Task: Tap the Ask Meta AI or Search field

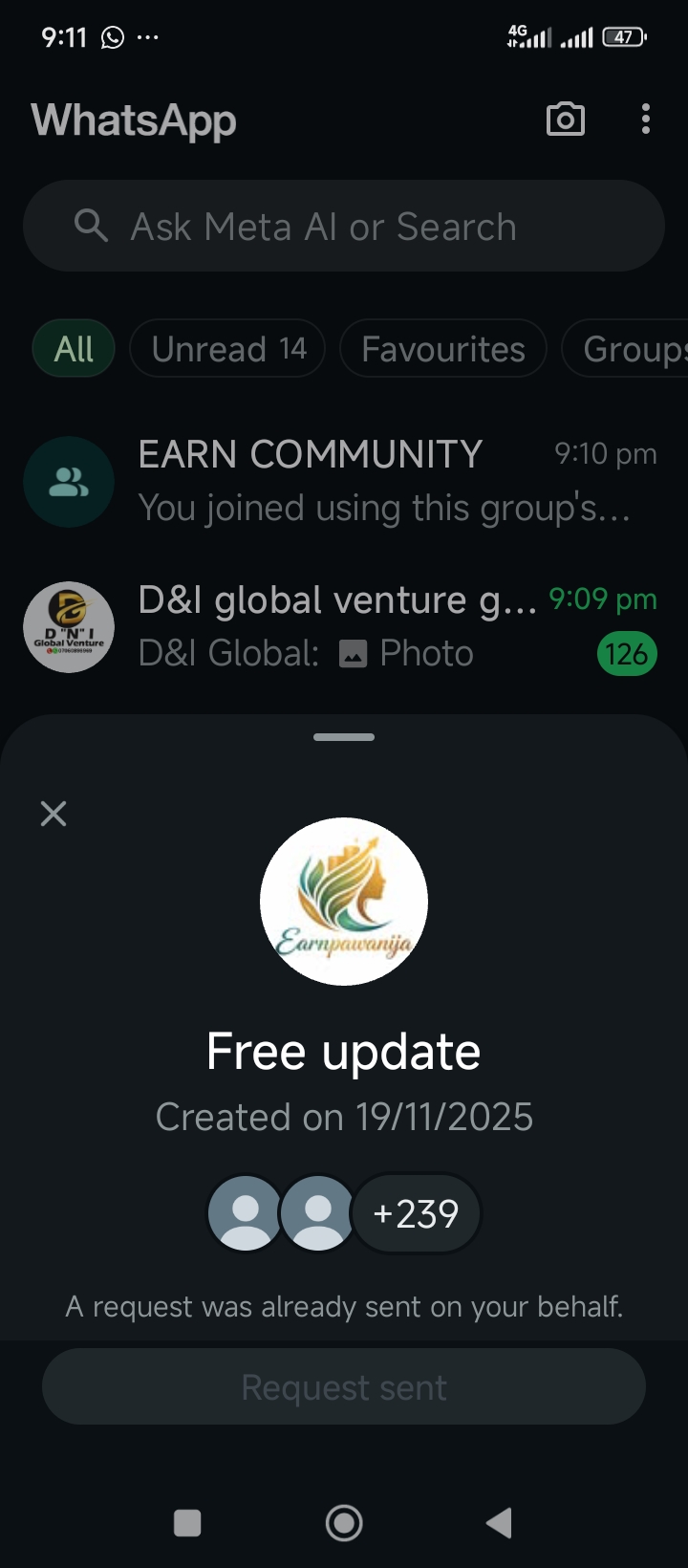Action: (344, 227)
